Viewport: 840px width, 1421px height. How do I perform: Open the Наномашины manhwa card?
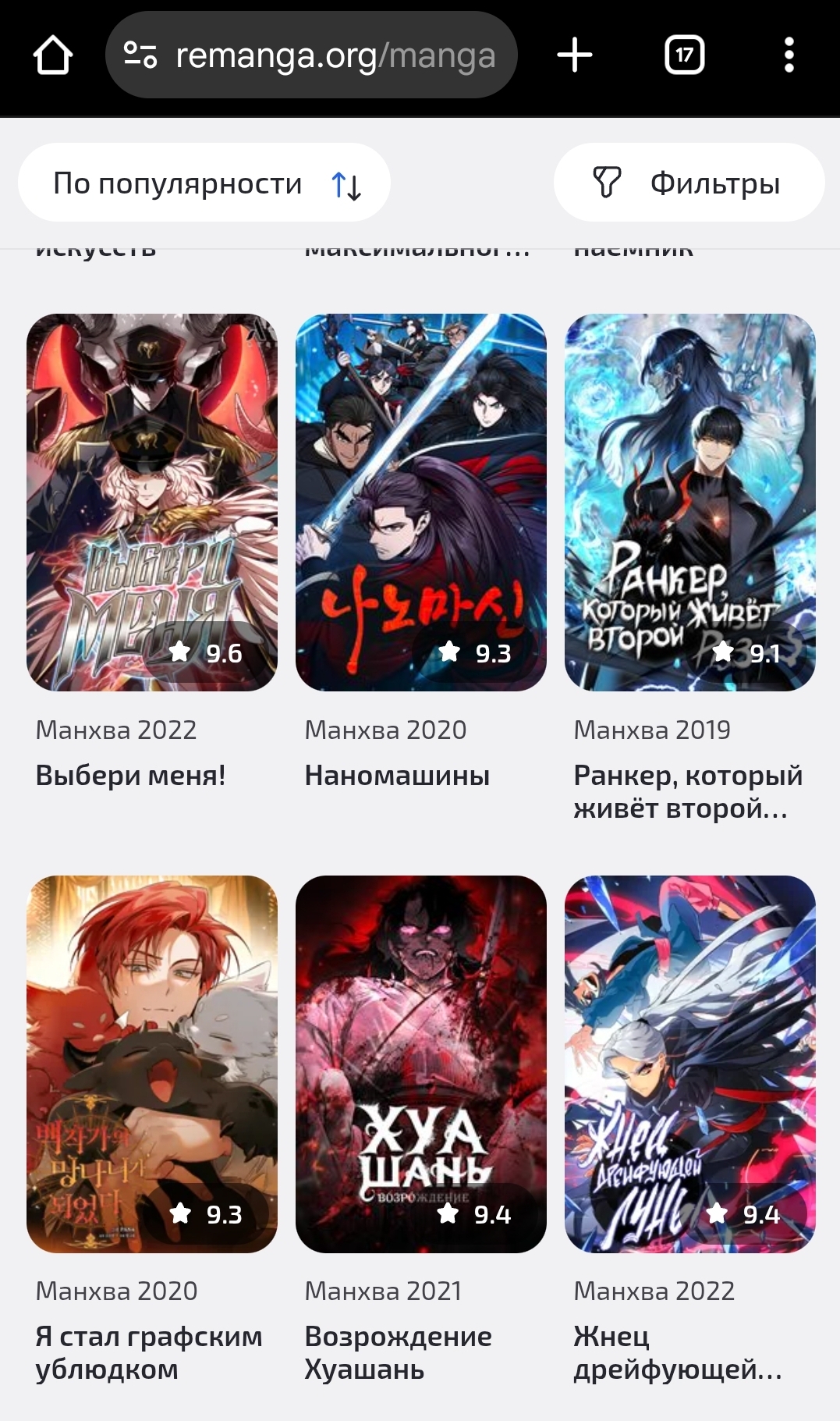pyautogui.click(x=420, y=503)
